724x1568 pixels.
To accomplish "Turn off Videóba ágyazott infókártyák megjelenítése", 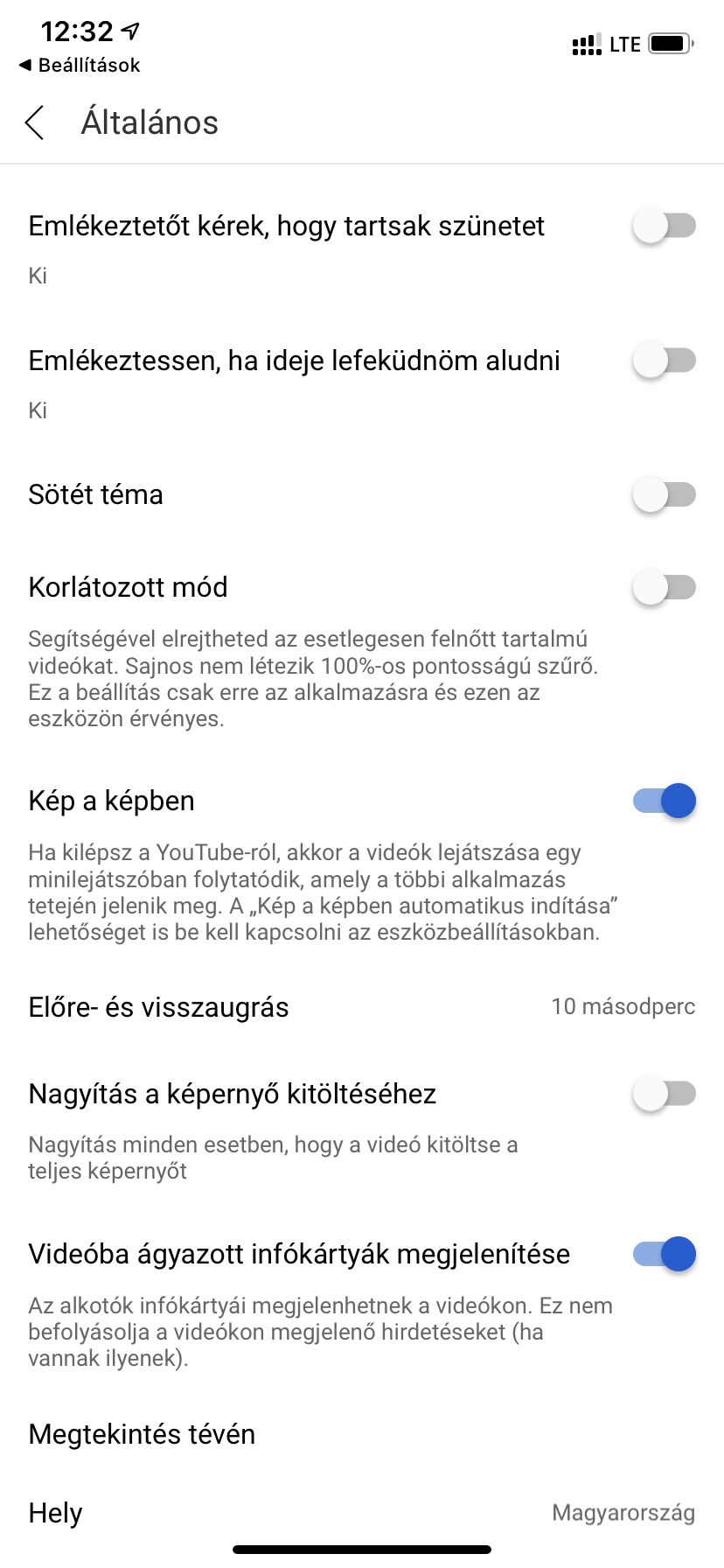I will (665, 1254).
